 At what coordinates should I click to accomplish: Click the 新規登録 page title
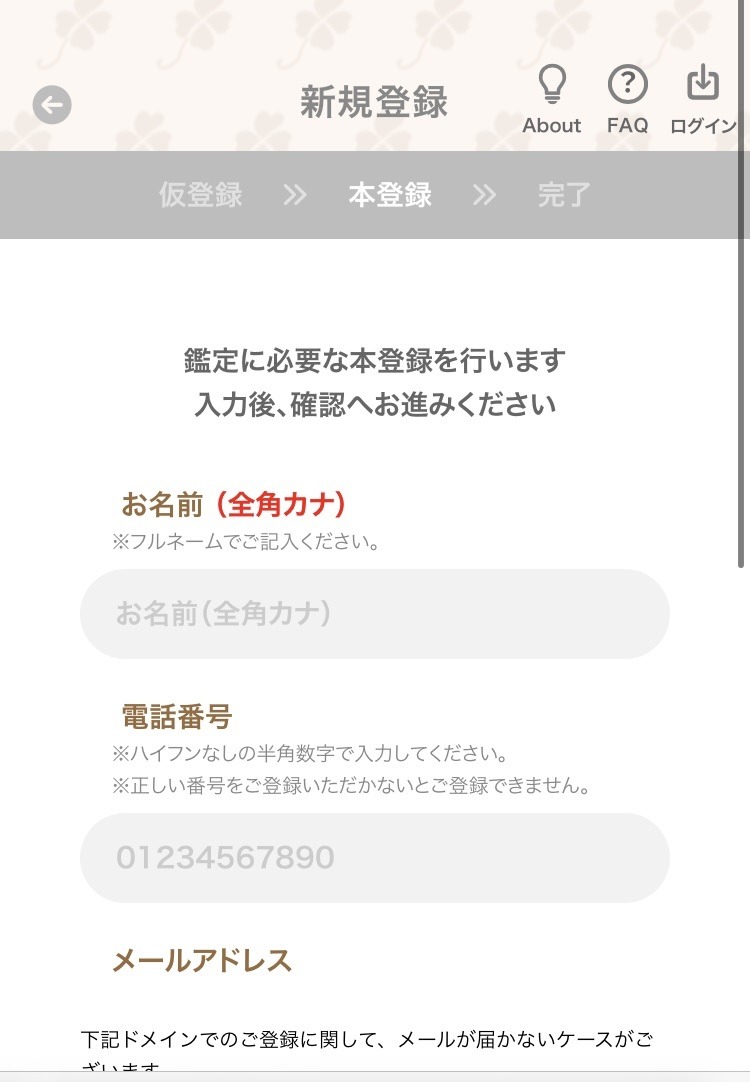tap(375, 100)
